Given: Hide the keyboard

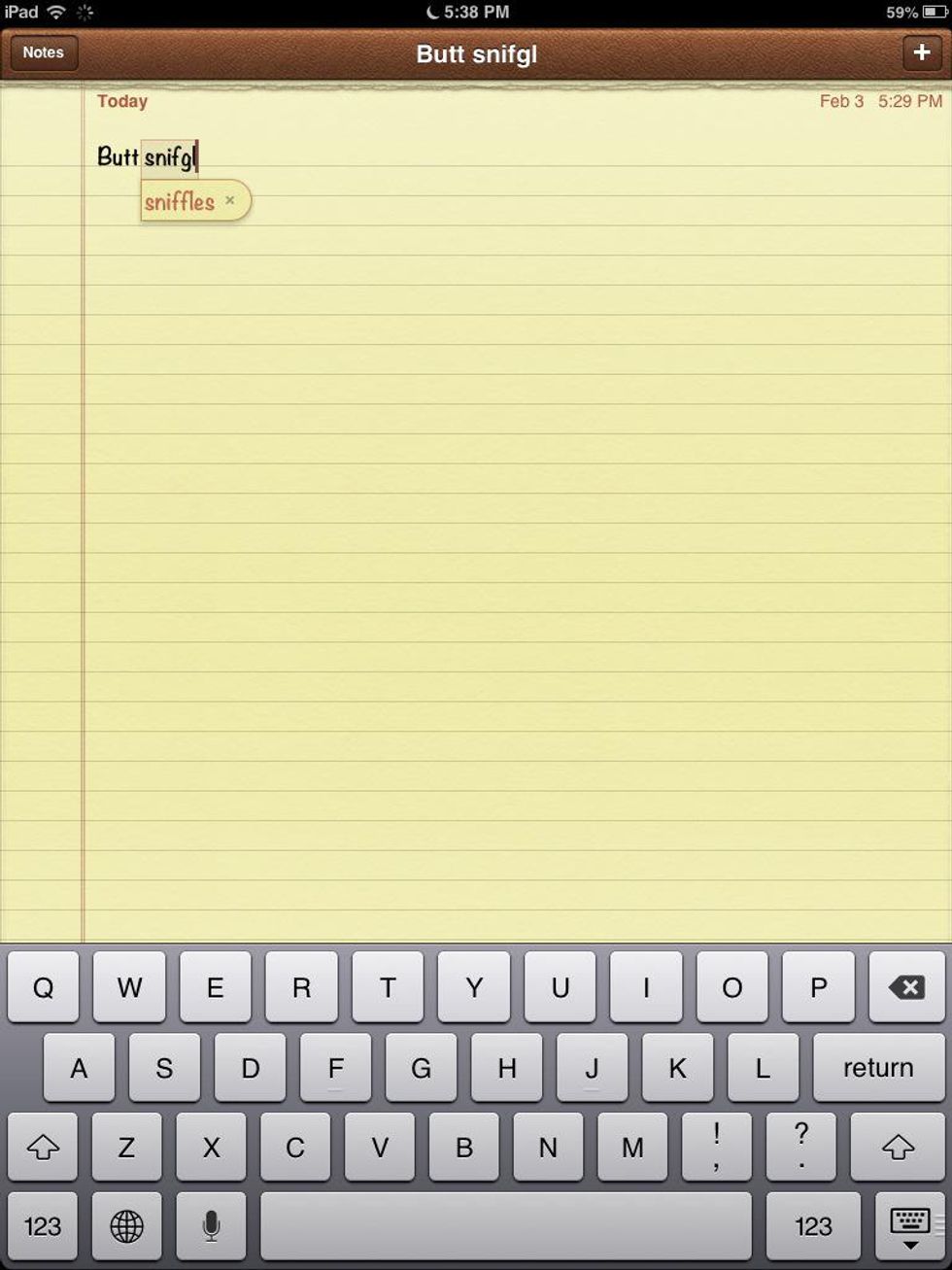Looking at the screenshot, I should pos(910,1226).
